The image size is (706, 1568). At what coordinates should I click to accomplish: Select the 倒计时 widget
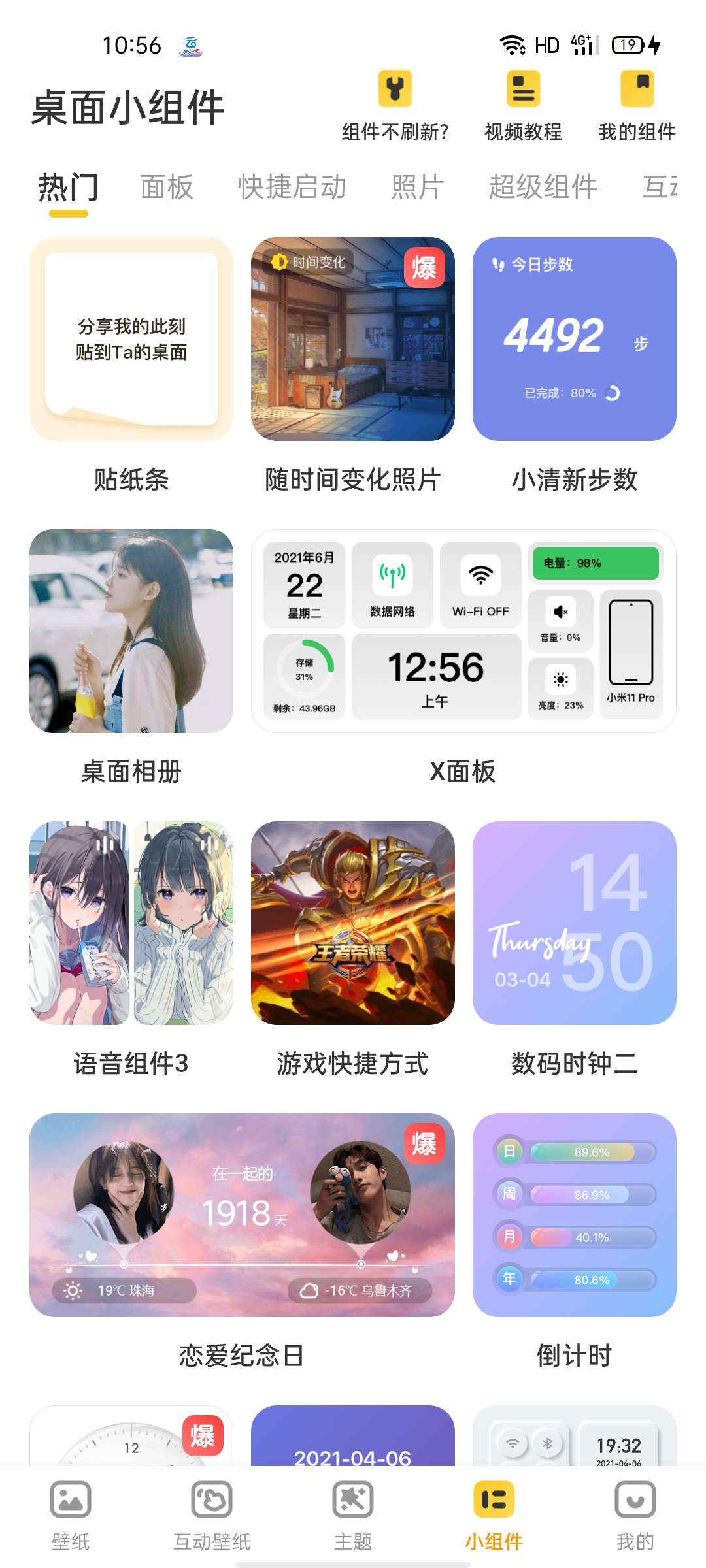575,1215
